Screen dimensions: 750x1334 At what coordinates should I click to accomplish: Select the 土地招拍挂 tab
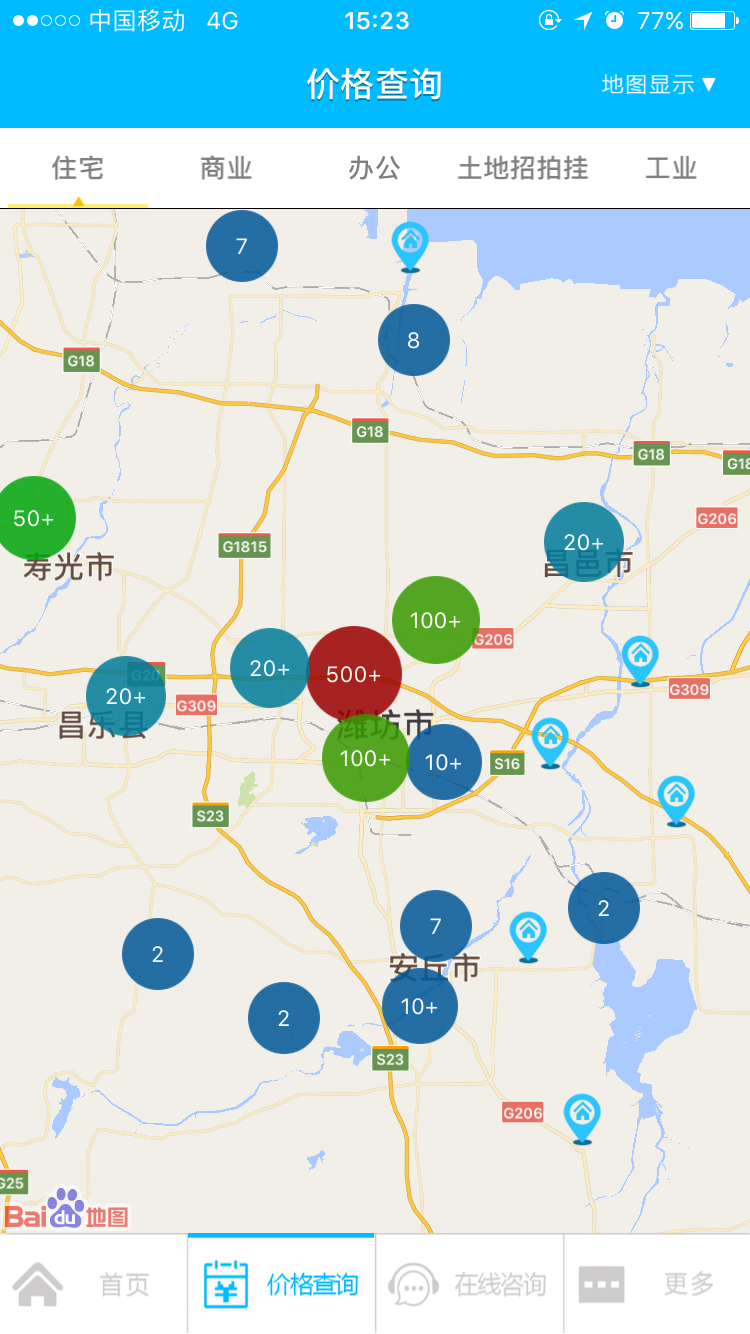point(522,168)
